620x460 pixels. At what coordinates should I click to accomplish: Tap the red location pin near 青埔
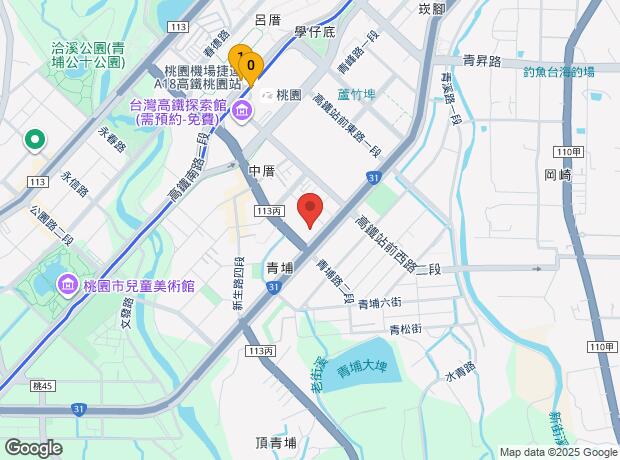(x=310, y=210)
